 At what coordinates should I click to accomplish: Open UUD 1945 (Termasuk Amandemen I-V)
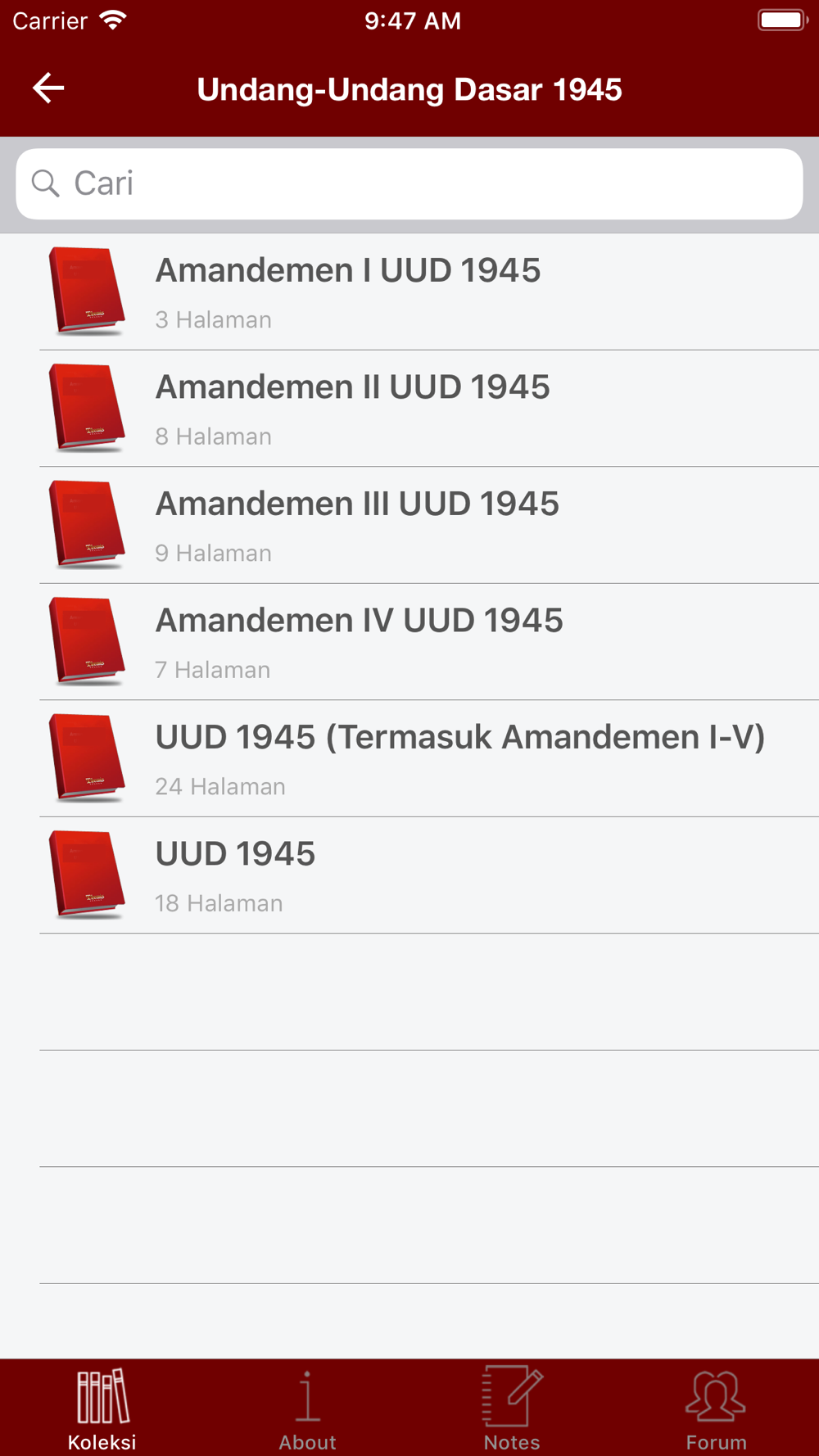coord(409,759)
